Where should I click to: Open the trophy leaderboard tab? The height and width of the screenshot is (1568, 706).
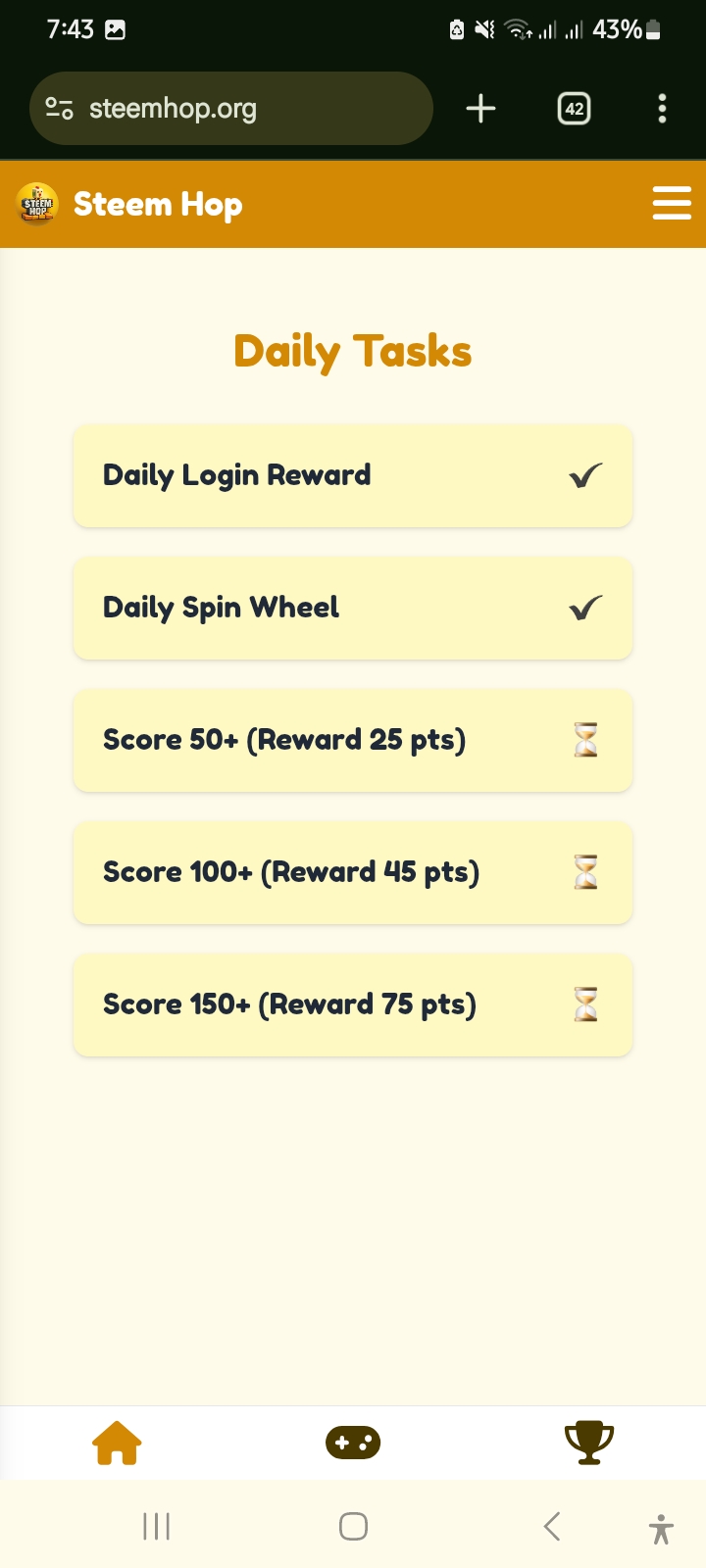[588, 1443]
